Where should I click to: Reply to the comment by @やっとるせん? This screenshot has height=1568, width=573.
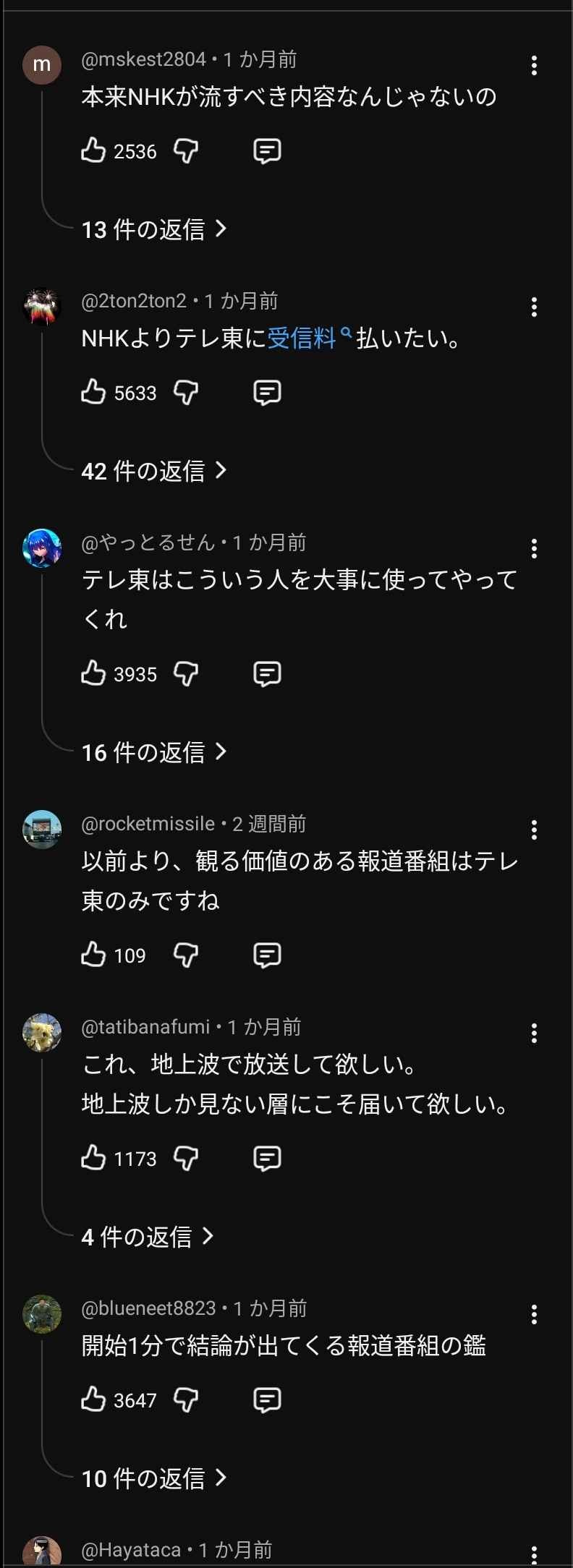267,673
